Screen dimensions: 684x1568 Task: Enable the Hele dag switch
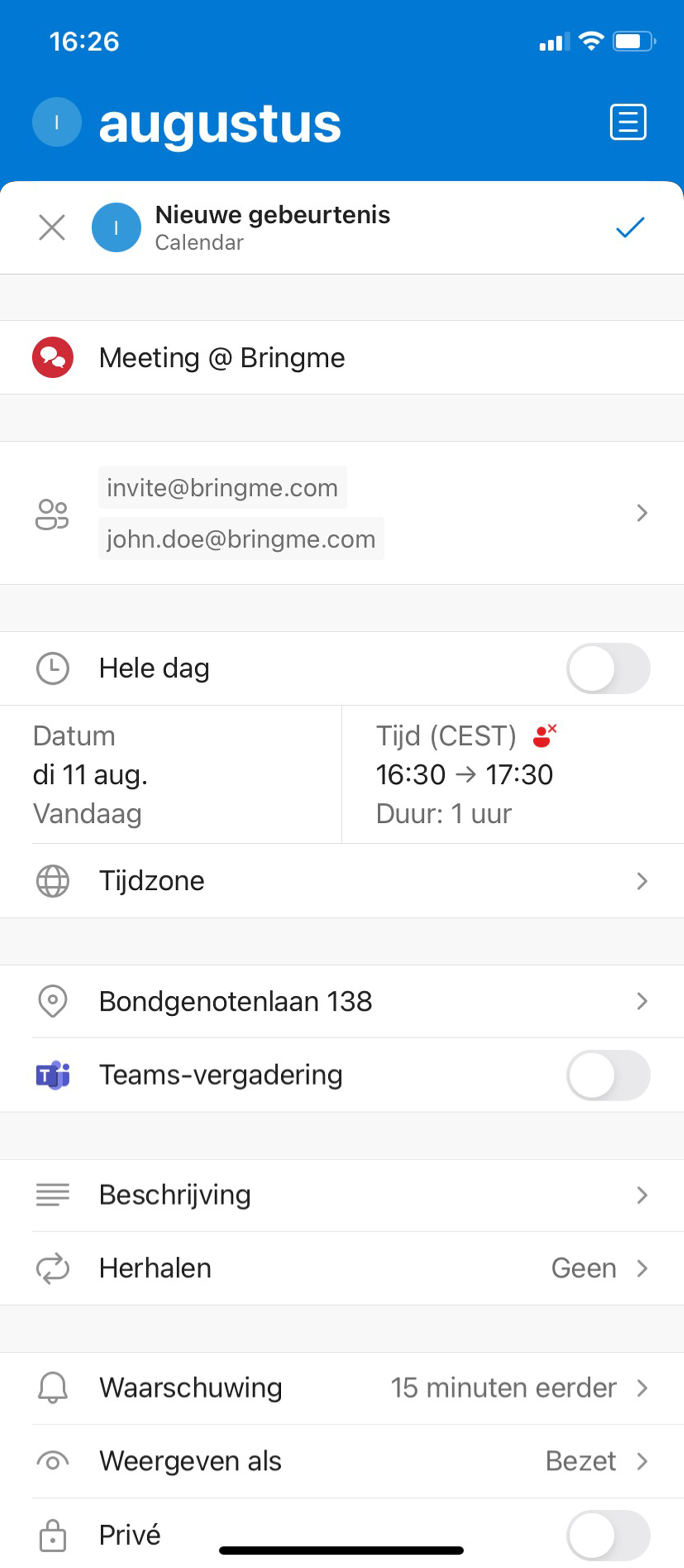click(608, 668)
